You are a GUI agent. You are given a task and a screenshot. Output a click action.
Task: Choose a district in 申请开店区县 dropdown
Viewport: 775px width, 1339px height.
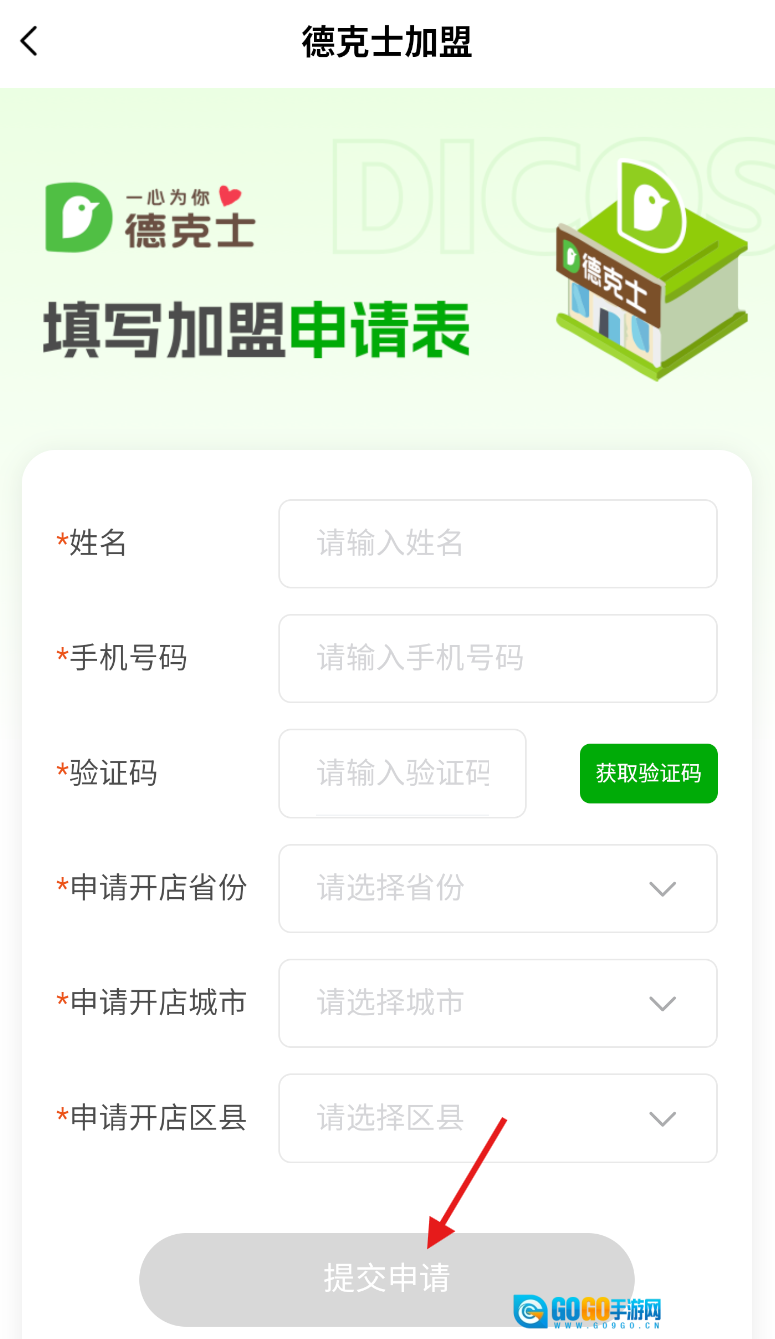(497, 1118)
